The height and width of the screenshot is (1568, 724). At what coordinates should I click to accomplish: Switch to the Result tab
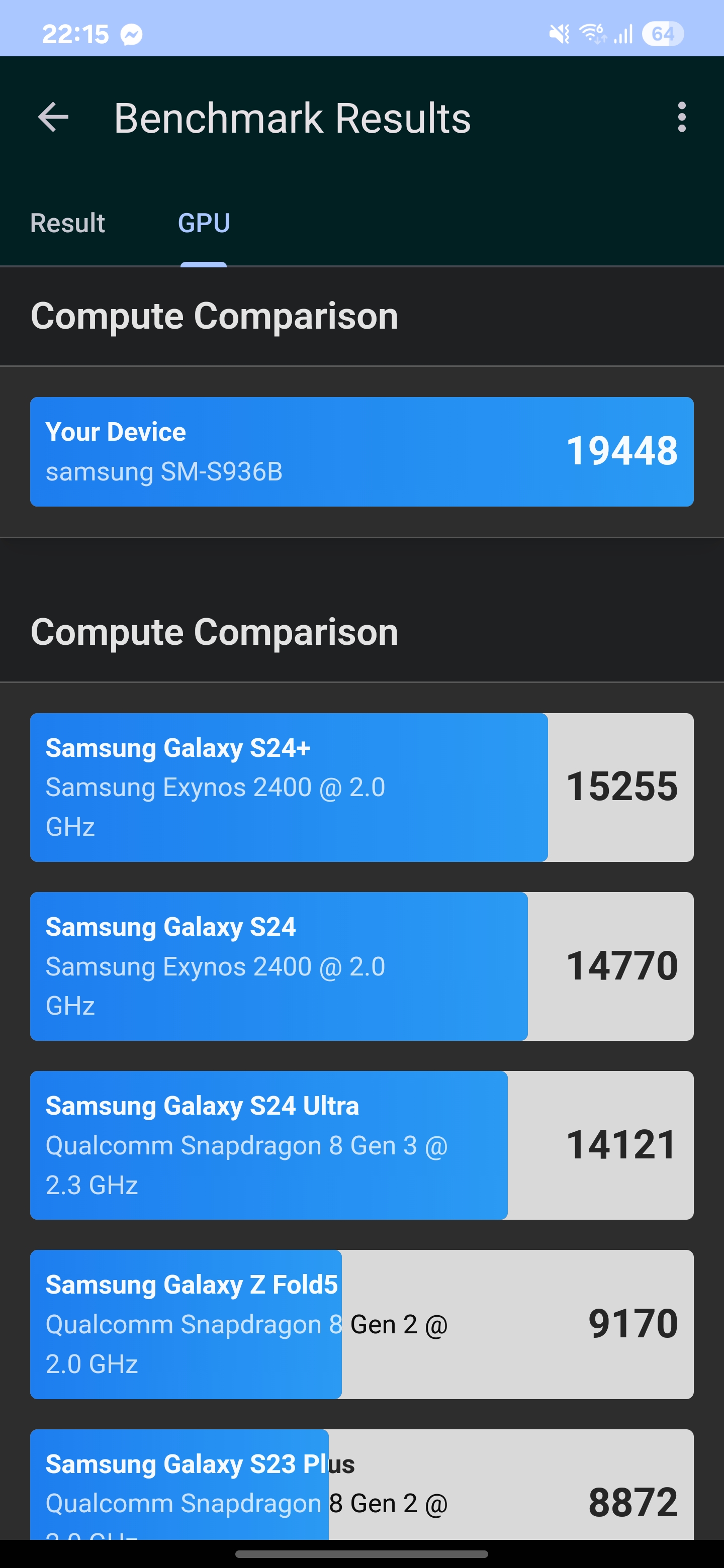(x=67, y=223)
